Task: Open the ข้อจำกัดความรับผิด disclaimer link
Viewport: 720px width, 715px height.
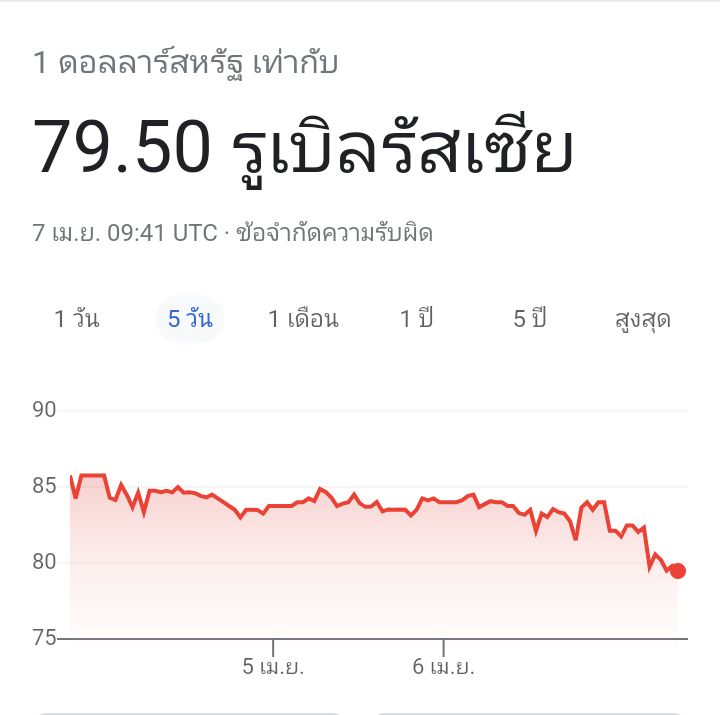Action: coord(334,233)
